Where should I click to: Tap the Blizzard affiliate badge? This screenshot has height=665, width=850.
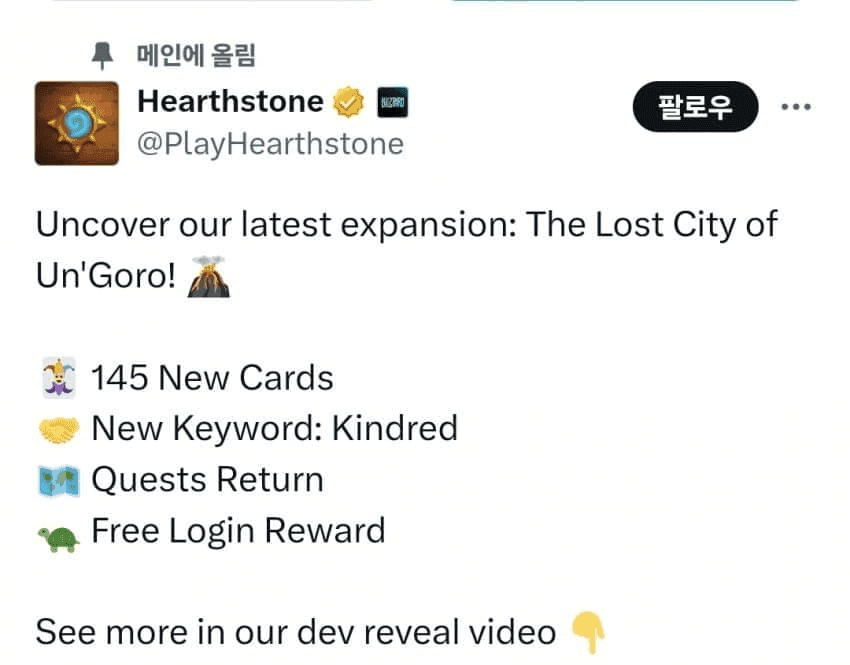(390, 102)
